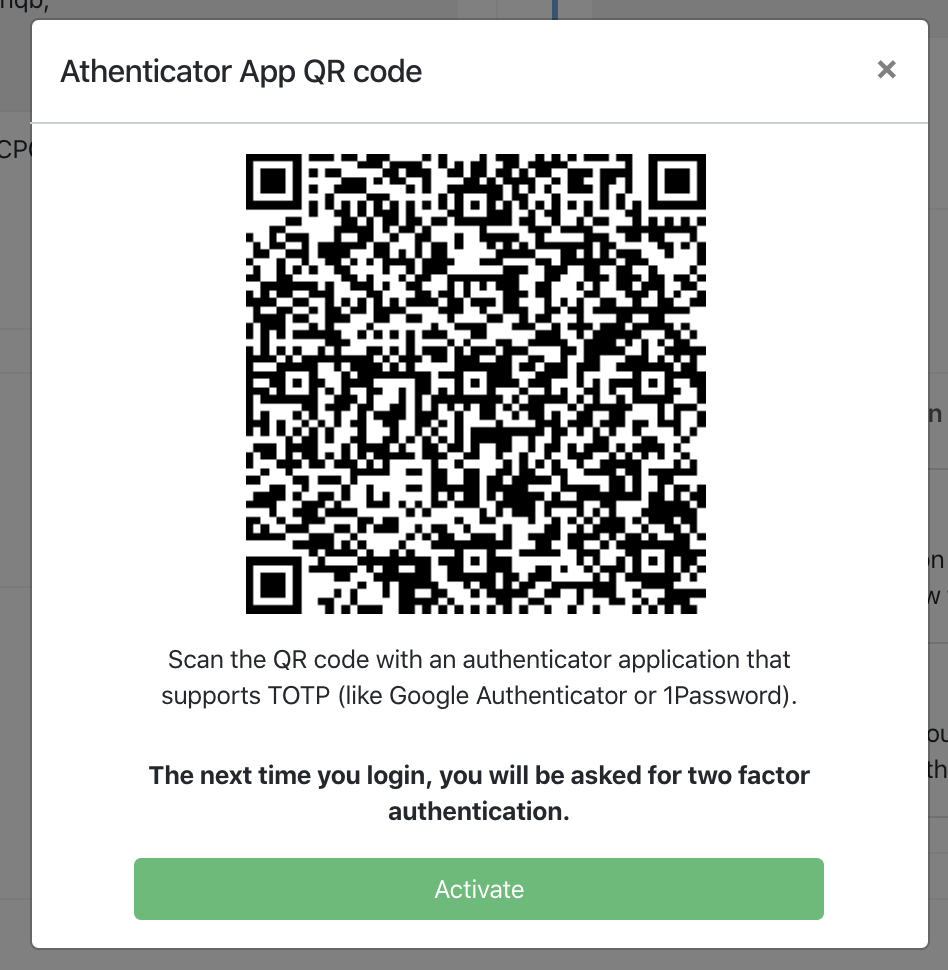Click the 'Athenticator App QR code' title text
Viewport: 948px width, 970px height.
click(x=242, y=71)
